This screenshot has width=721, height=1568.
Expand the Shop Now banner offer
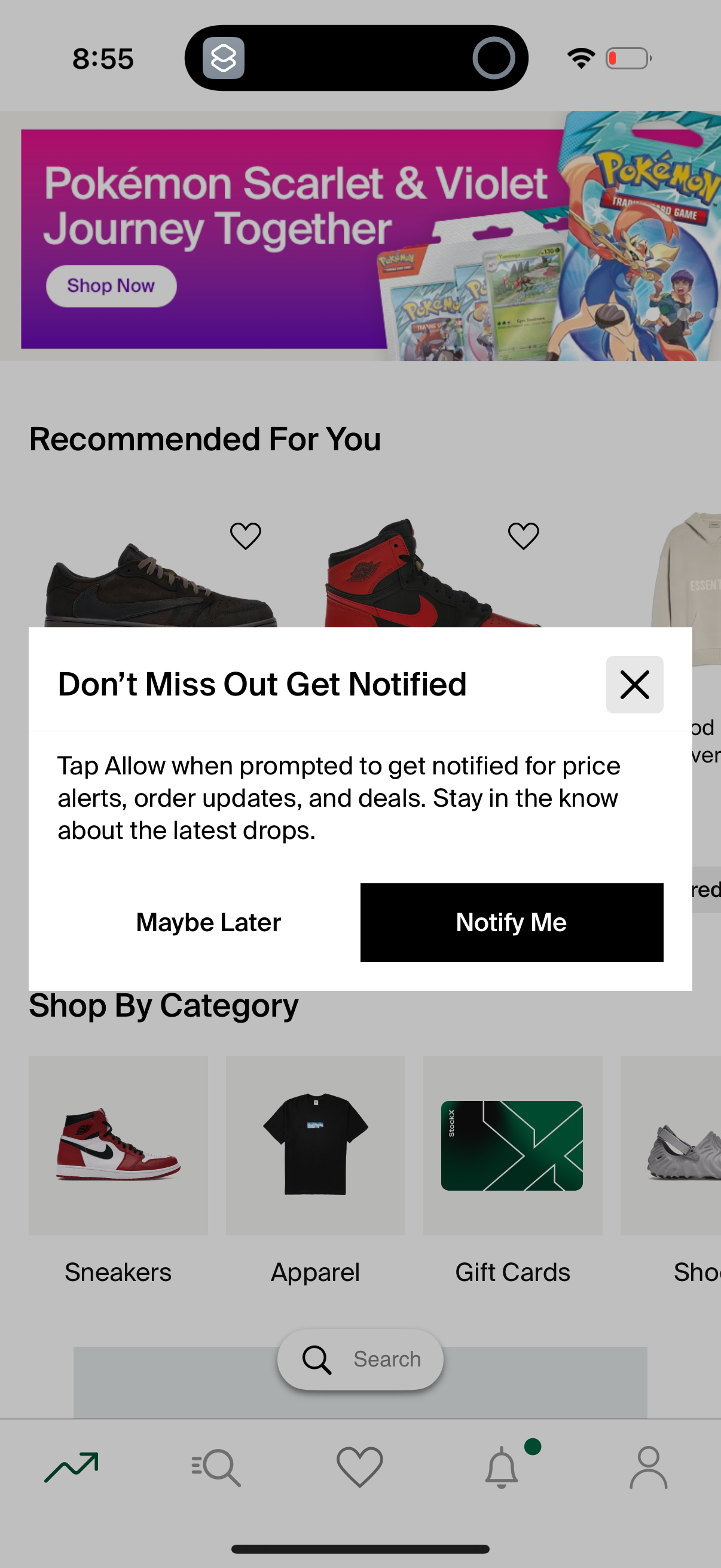tap(111, 285)
